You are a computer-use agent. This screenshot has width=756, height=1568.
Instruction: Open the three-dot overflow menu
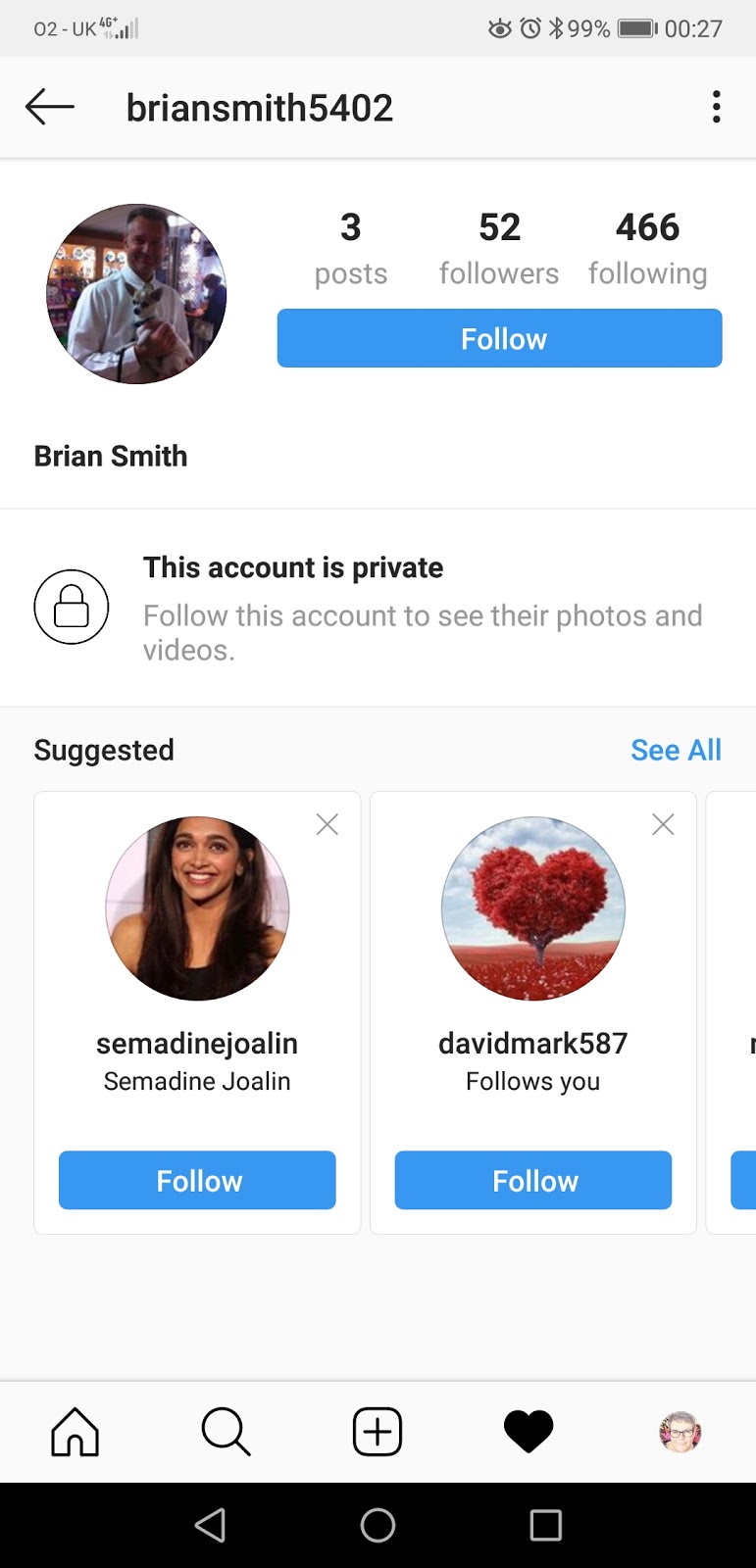pos(717,107)
